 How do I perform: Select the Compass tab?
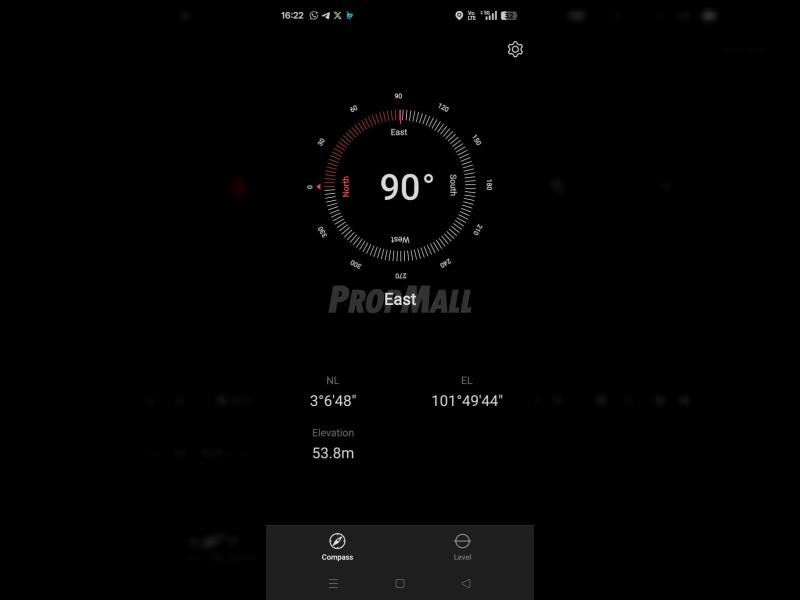(337, 546)
